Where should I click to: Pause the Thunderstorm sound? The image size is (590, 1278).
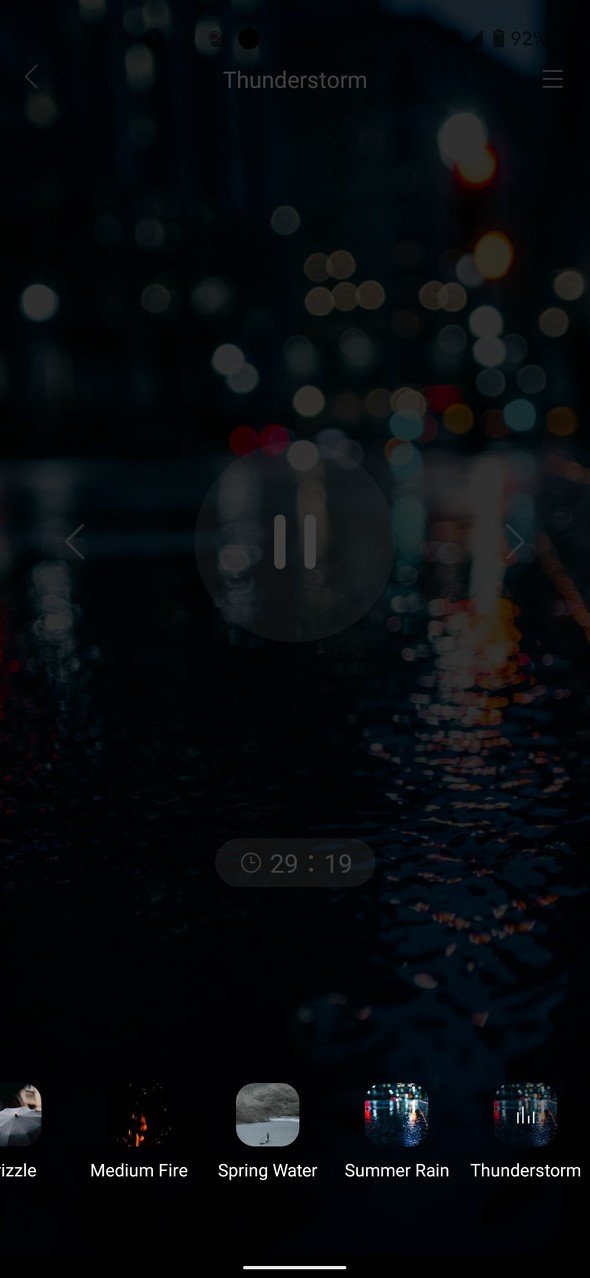[x=295, y=542]
